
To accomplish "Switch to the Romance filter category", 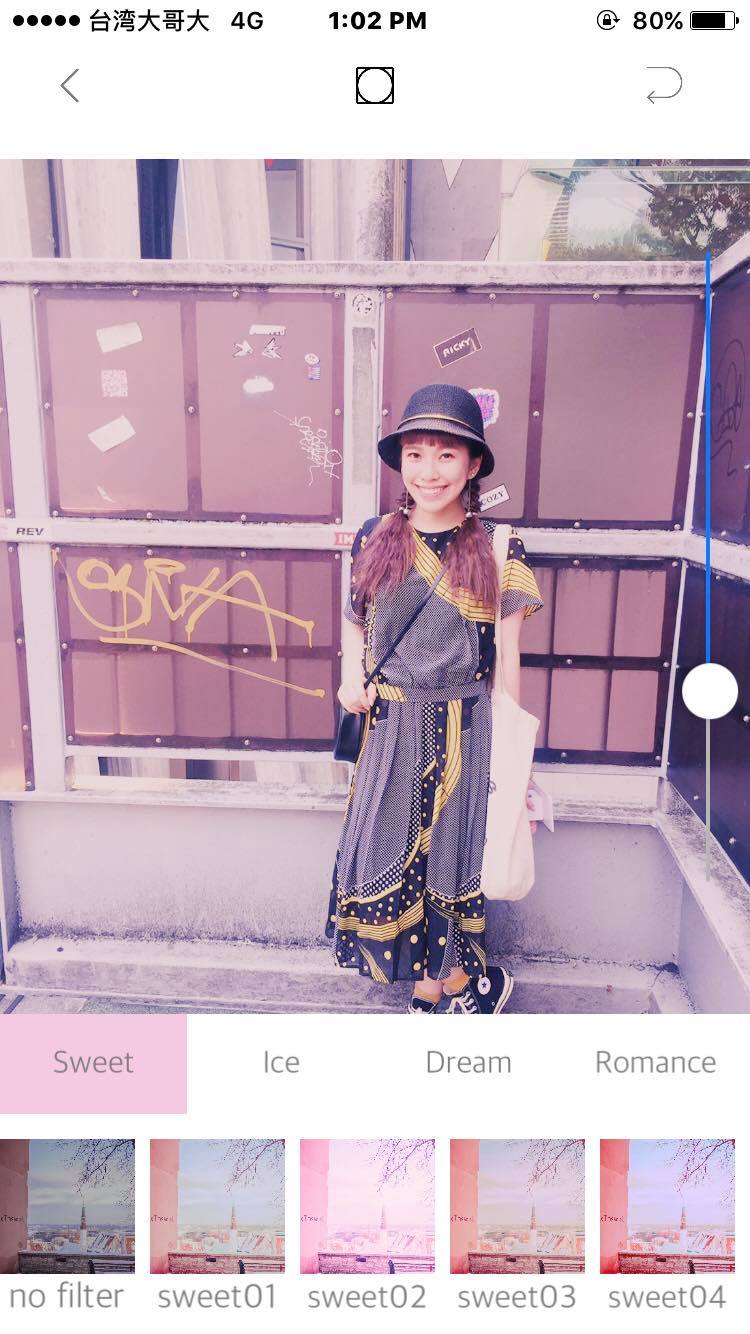I will pyautogui.click(x=655, y=1063).
